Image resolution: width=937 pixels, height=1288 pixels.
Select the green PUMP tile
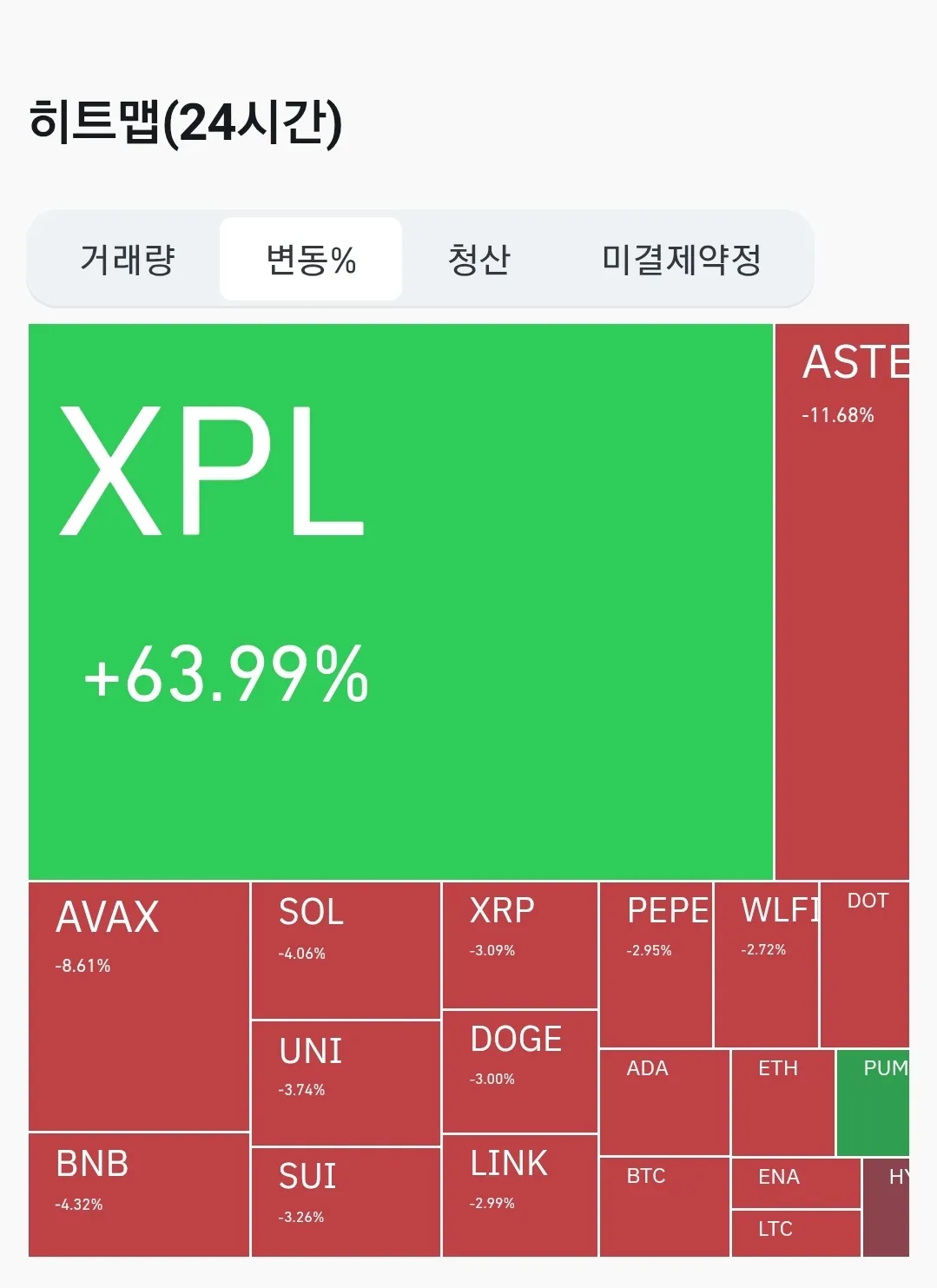click(873, 1101)
